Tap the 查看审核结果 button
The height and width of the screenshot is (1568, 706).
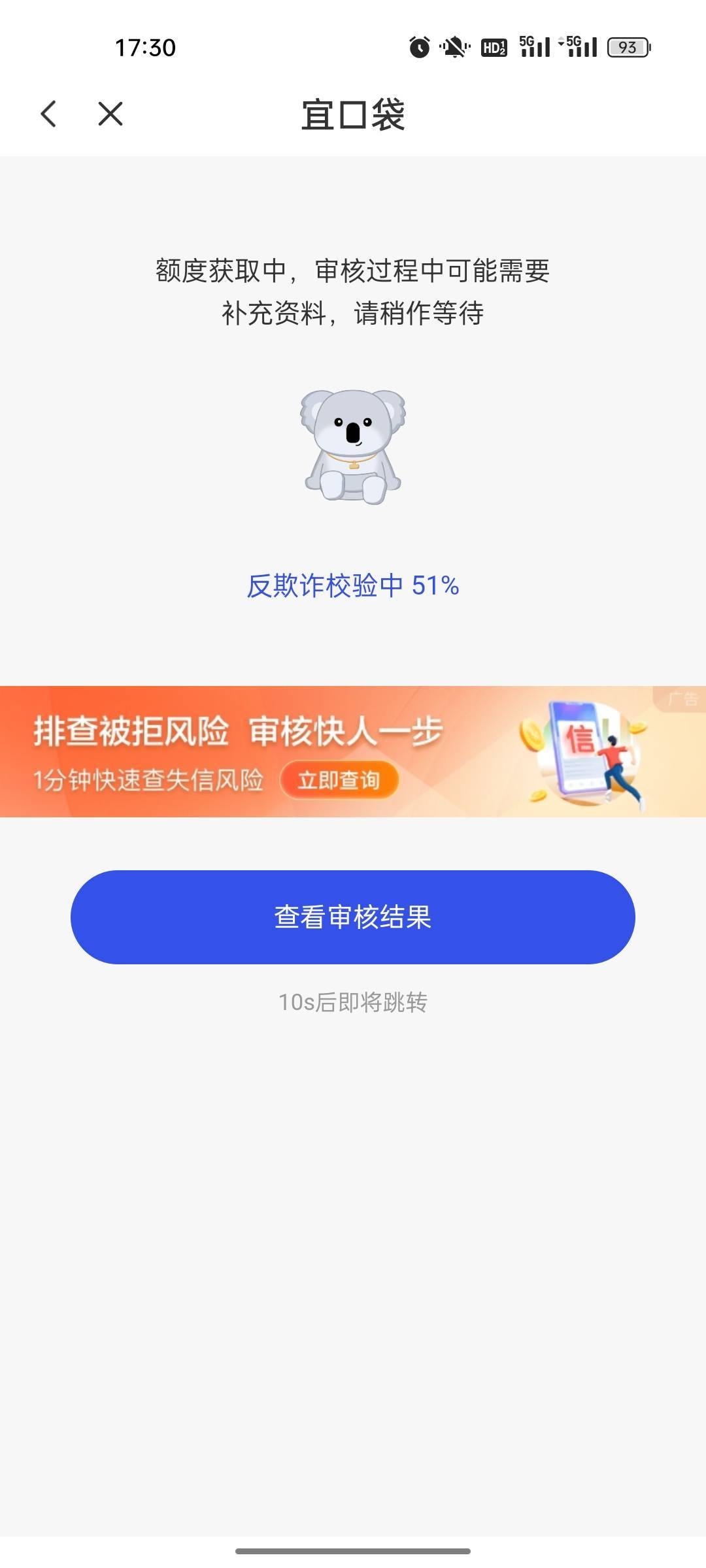[353, 917]
